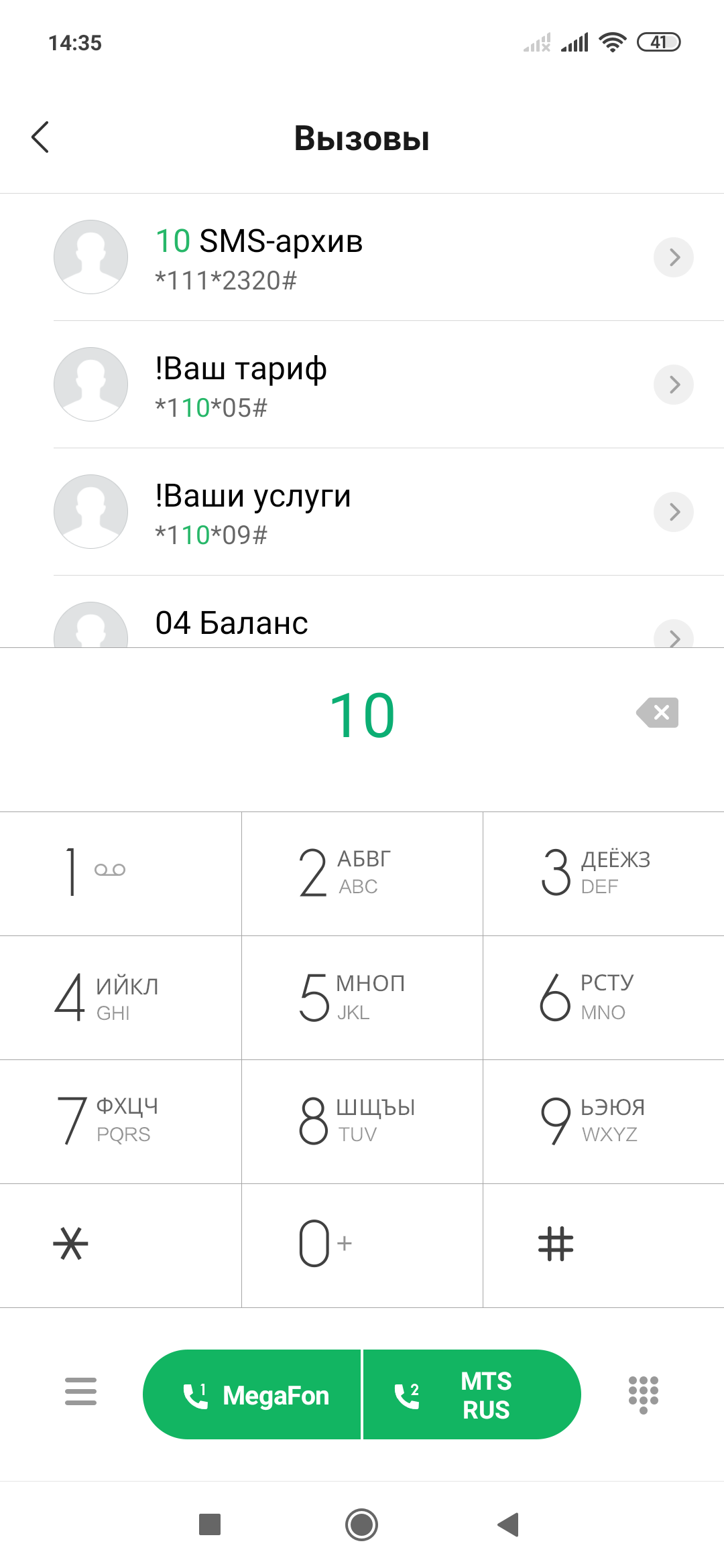Enter digit 3 on the dialpad

tap(603, 873)
